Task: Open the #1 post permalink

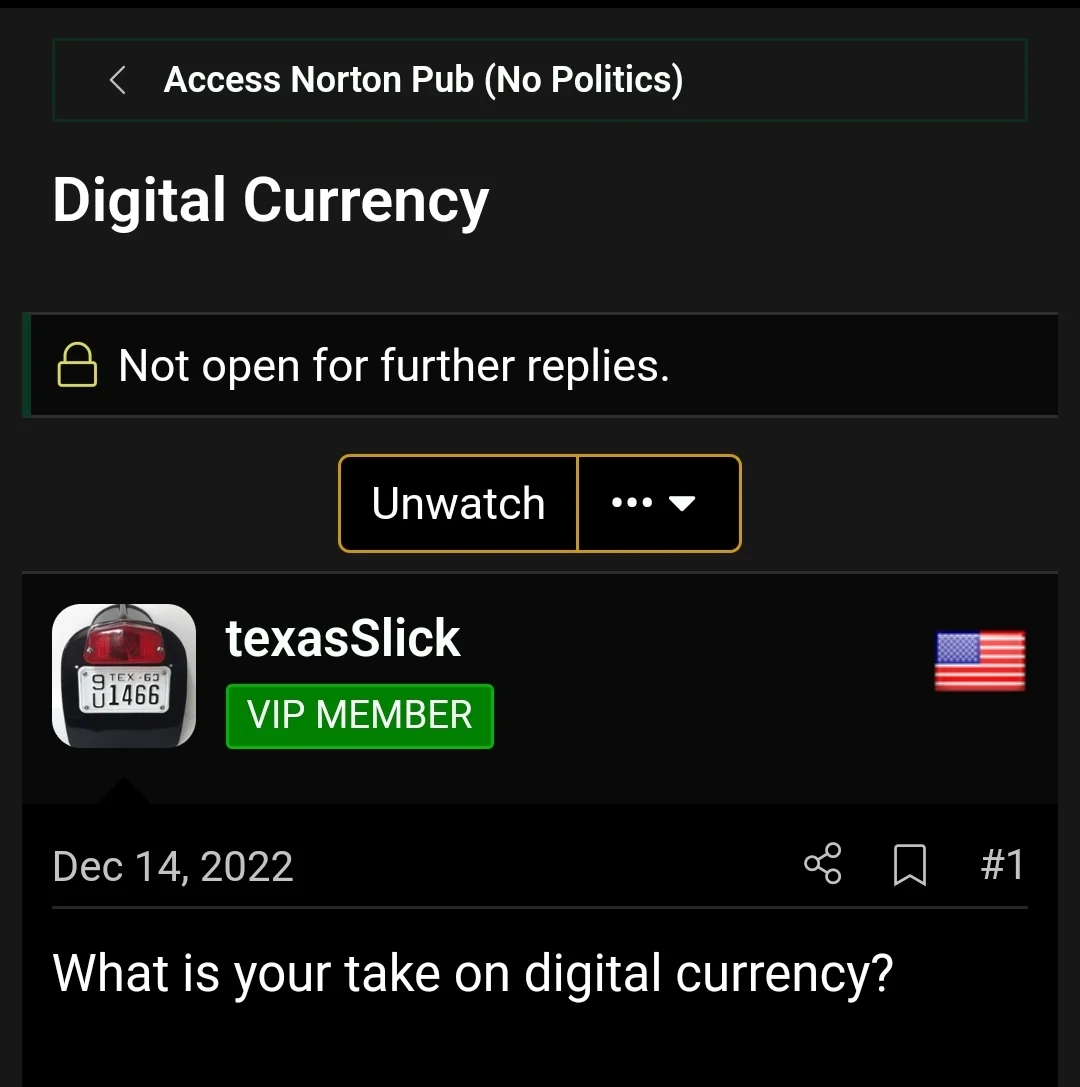Action: click(x=1002, y=865)
